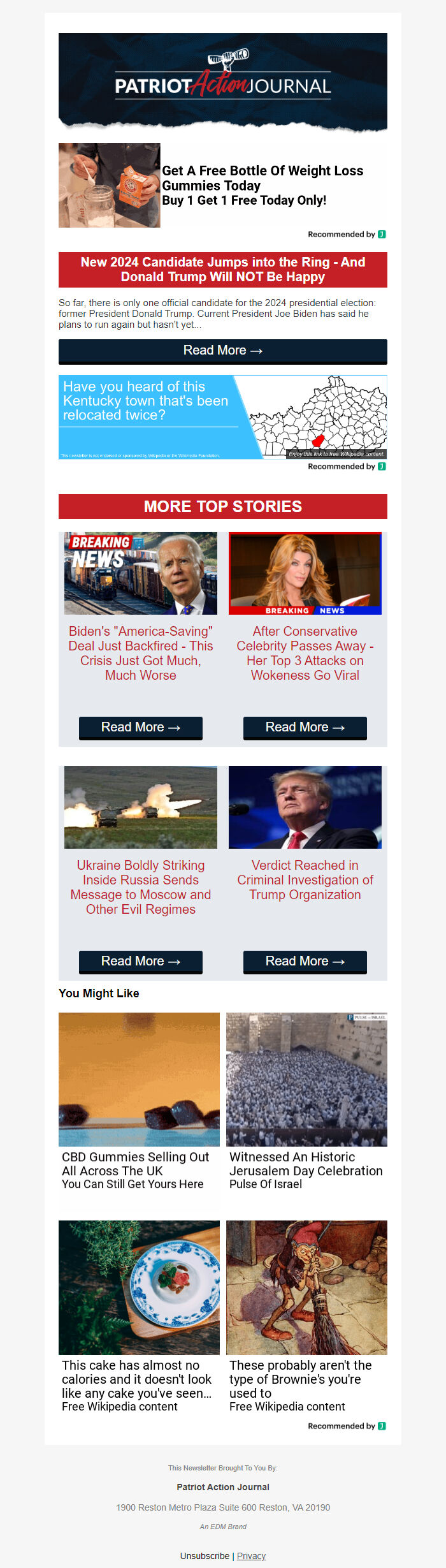The width and height of the screenshot is (446, 1568).
Task: Read more on Biden's America-Saving deal
Action: 140,728
